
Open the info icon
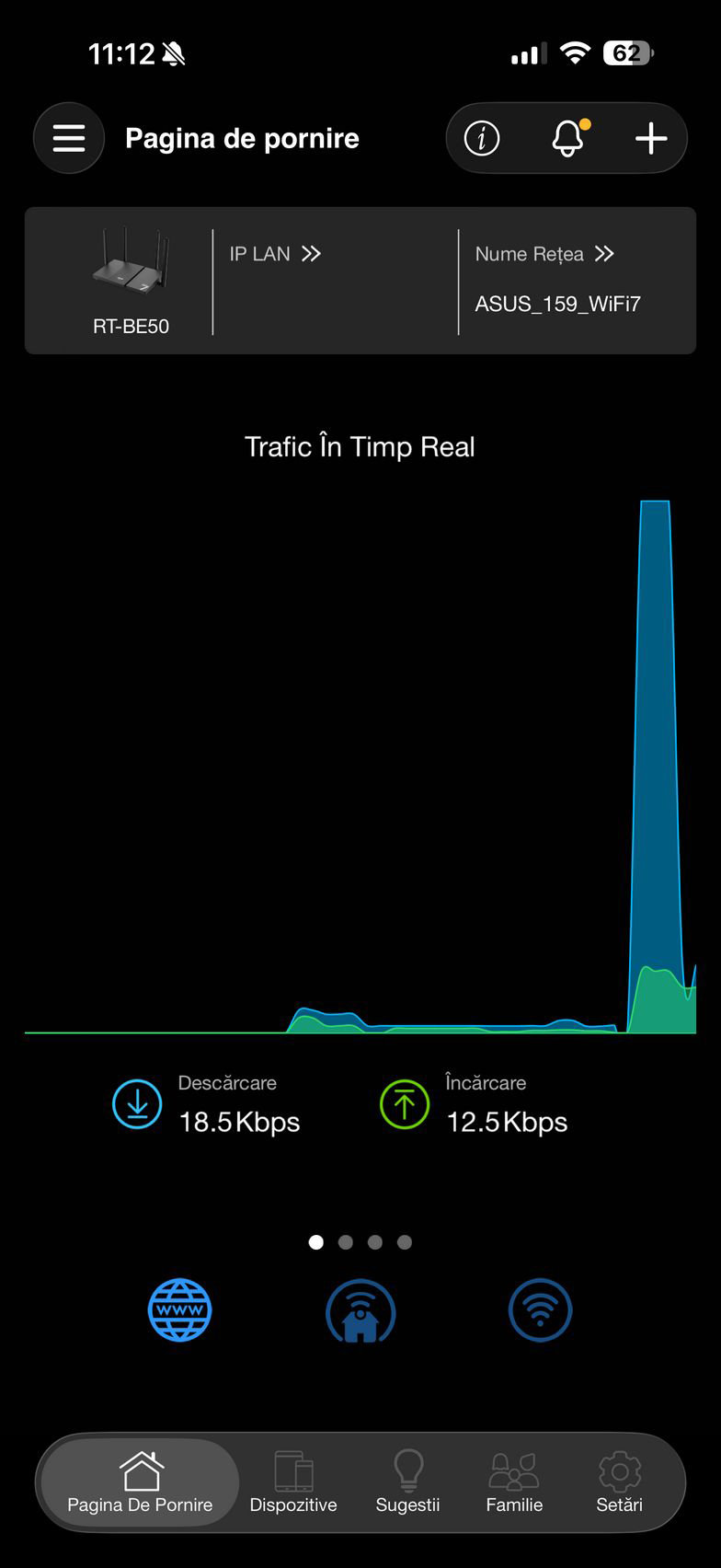(482, 139)
